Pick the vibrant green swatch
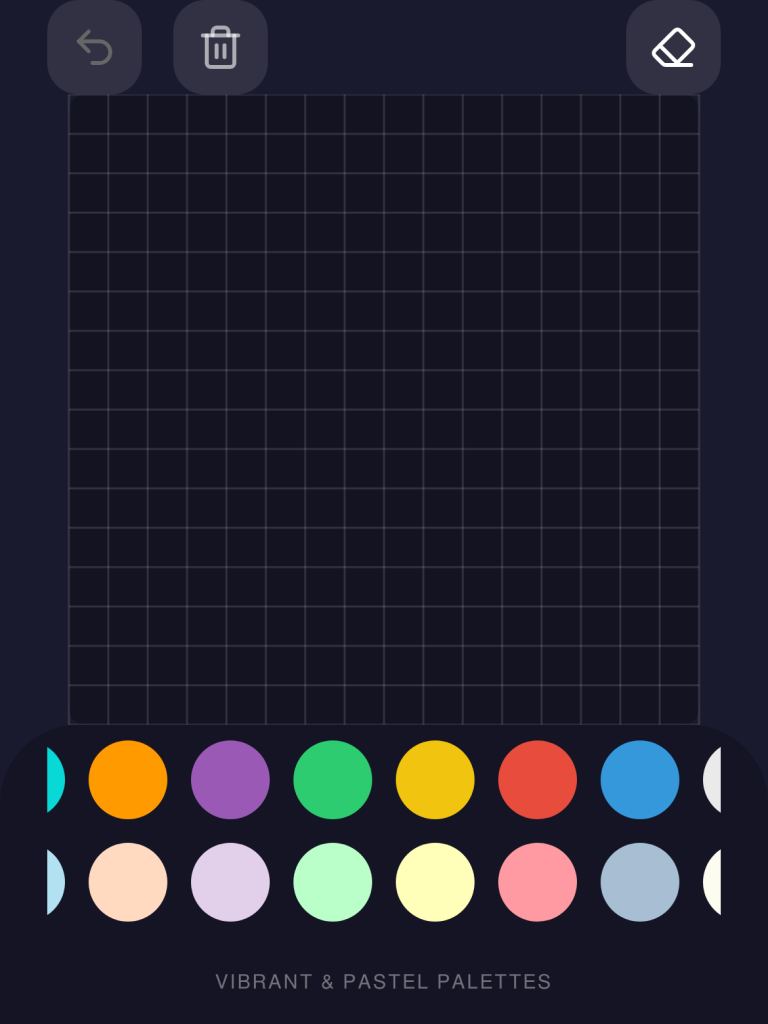 (332, 780)
